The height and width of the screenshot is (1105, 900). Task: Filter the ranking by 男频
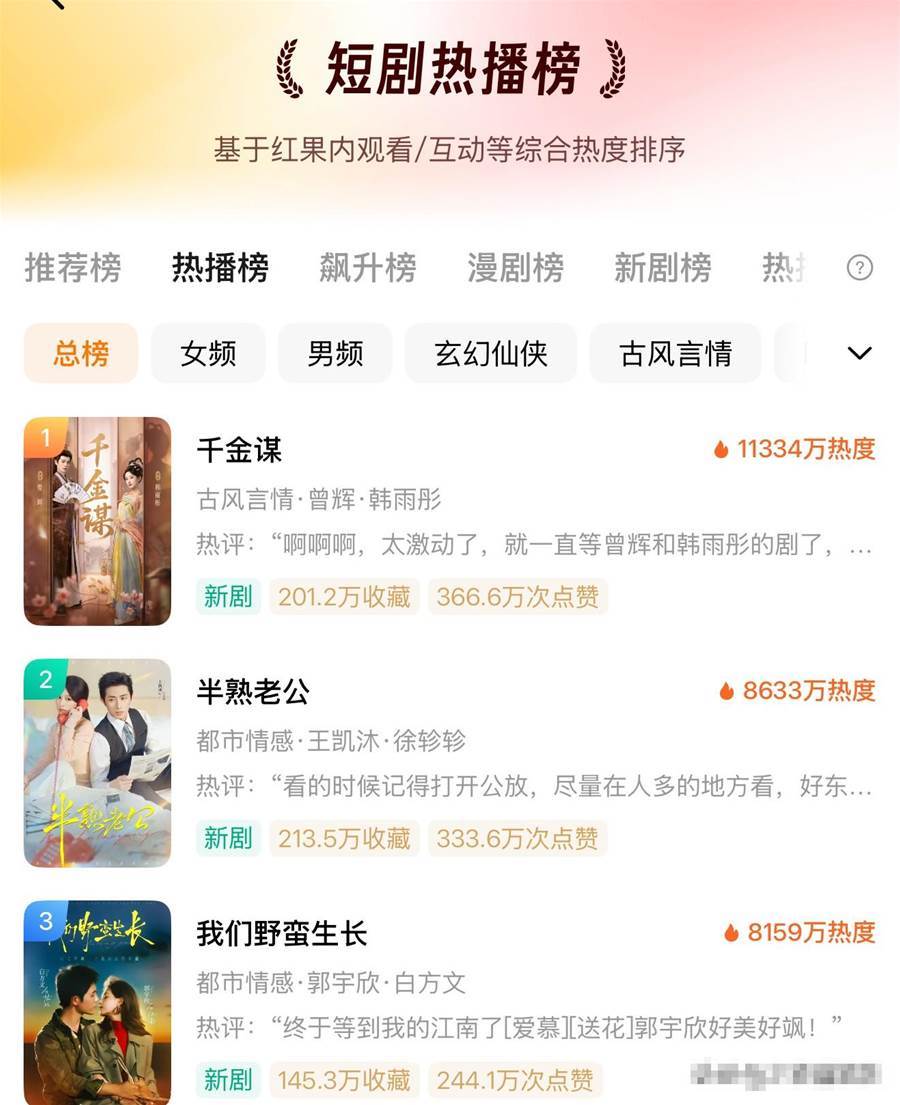tap(335, 353)
